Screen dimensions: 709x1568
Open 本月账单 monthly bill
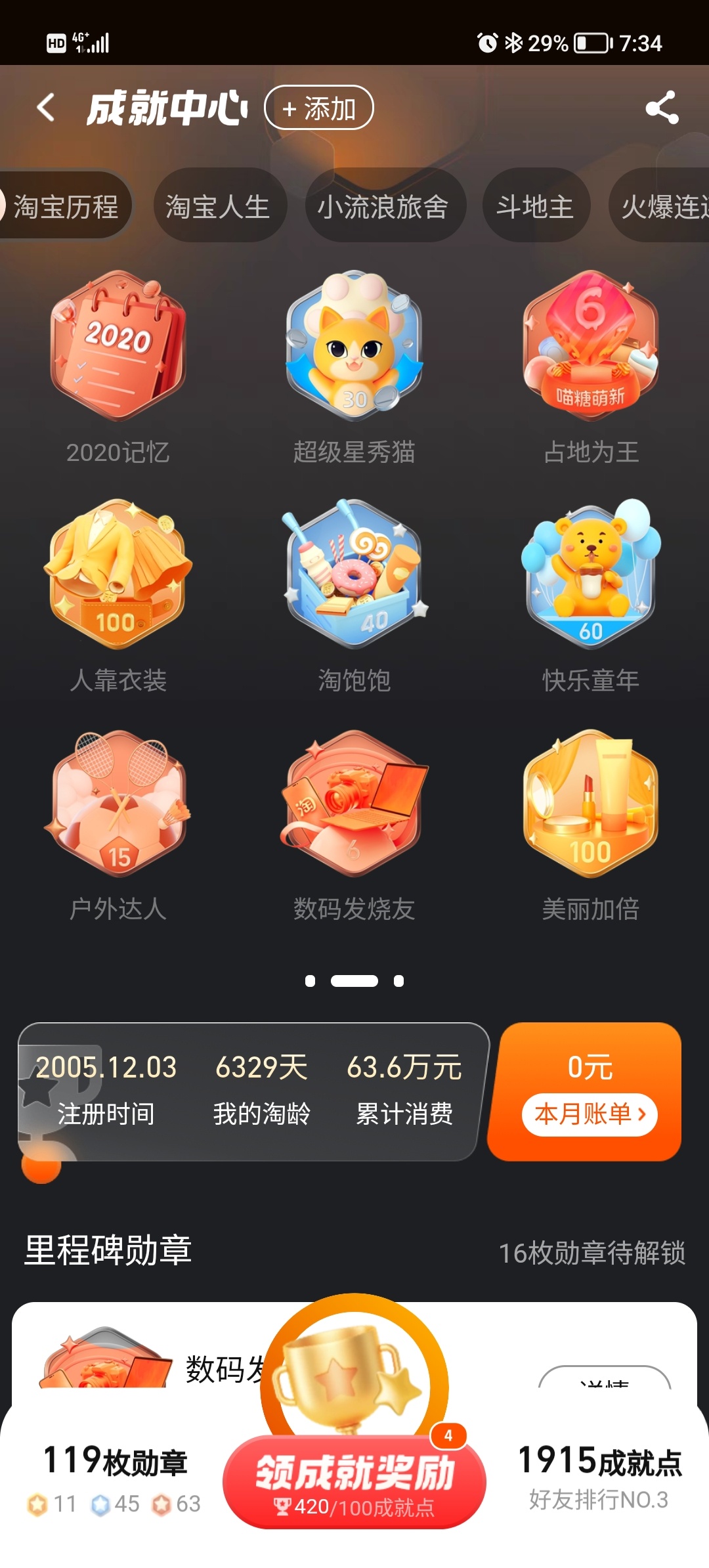[589, 1114]
